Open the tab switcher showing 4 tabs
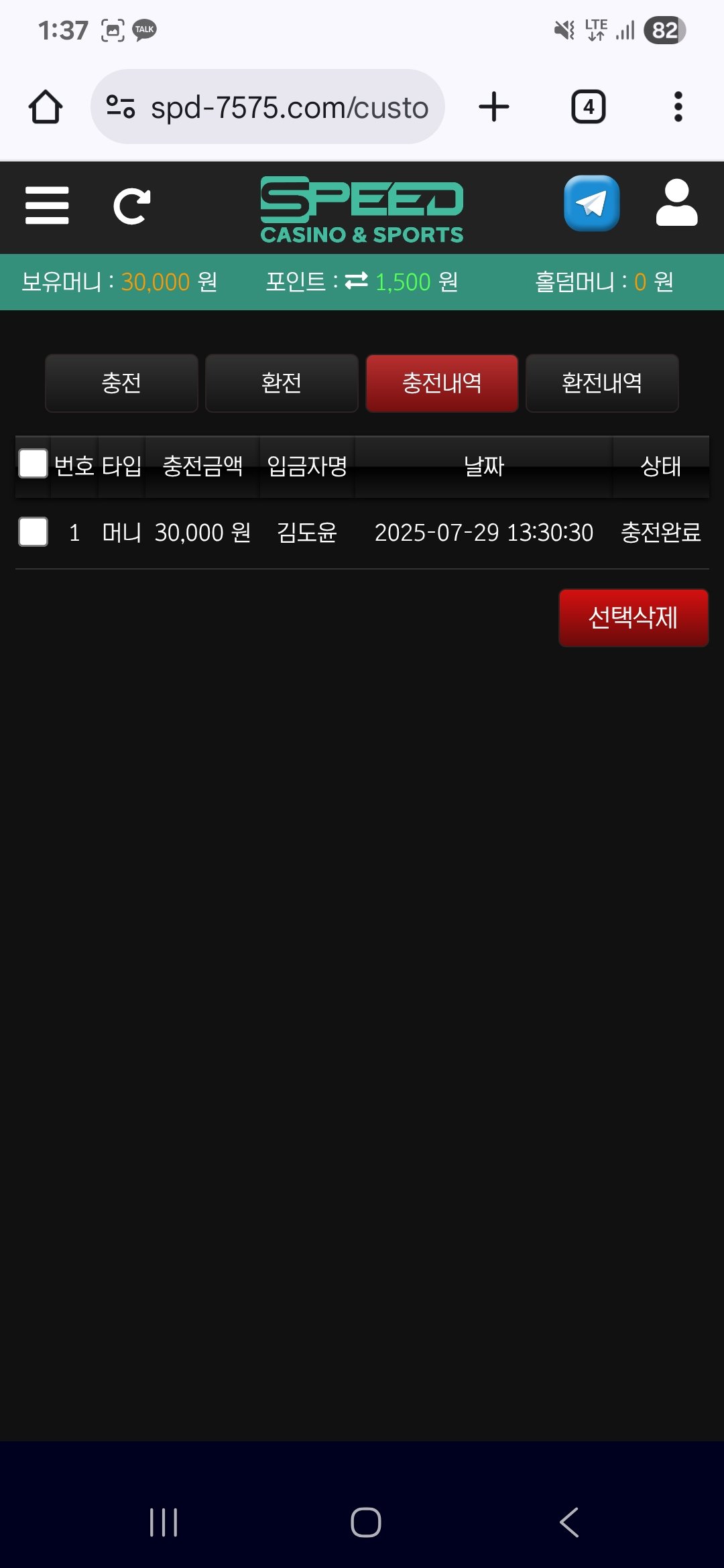Image resolution: width=724 pixels, height=1568 pixels. pos(588,107)
